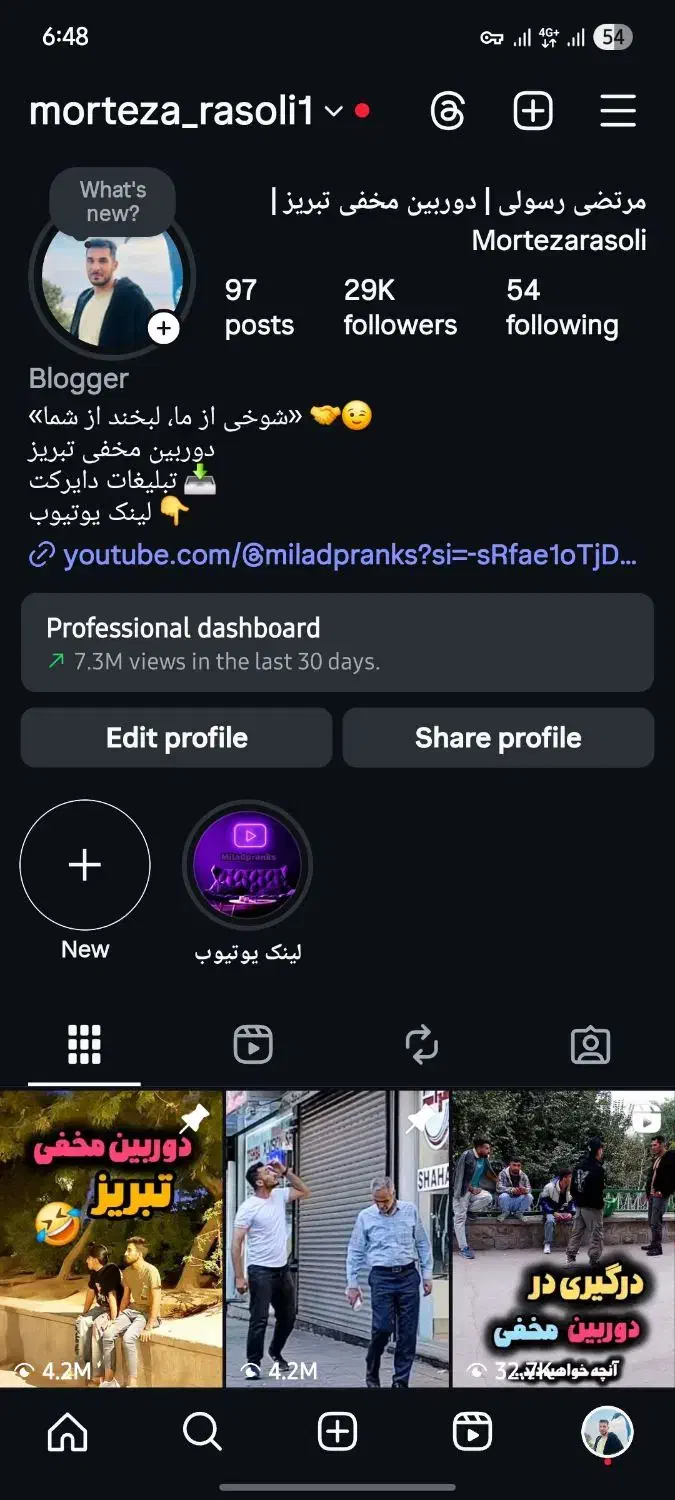This screenshot has height=1500, width=675.
Task: Switch to the tagged photos tab
Action: (590, 1046)
